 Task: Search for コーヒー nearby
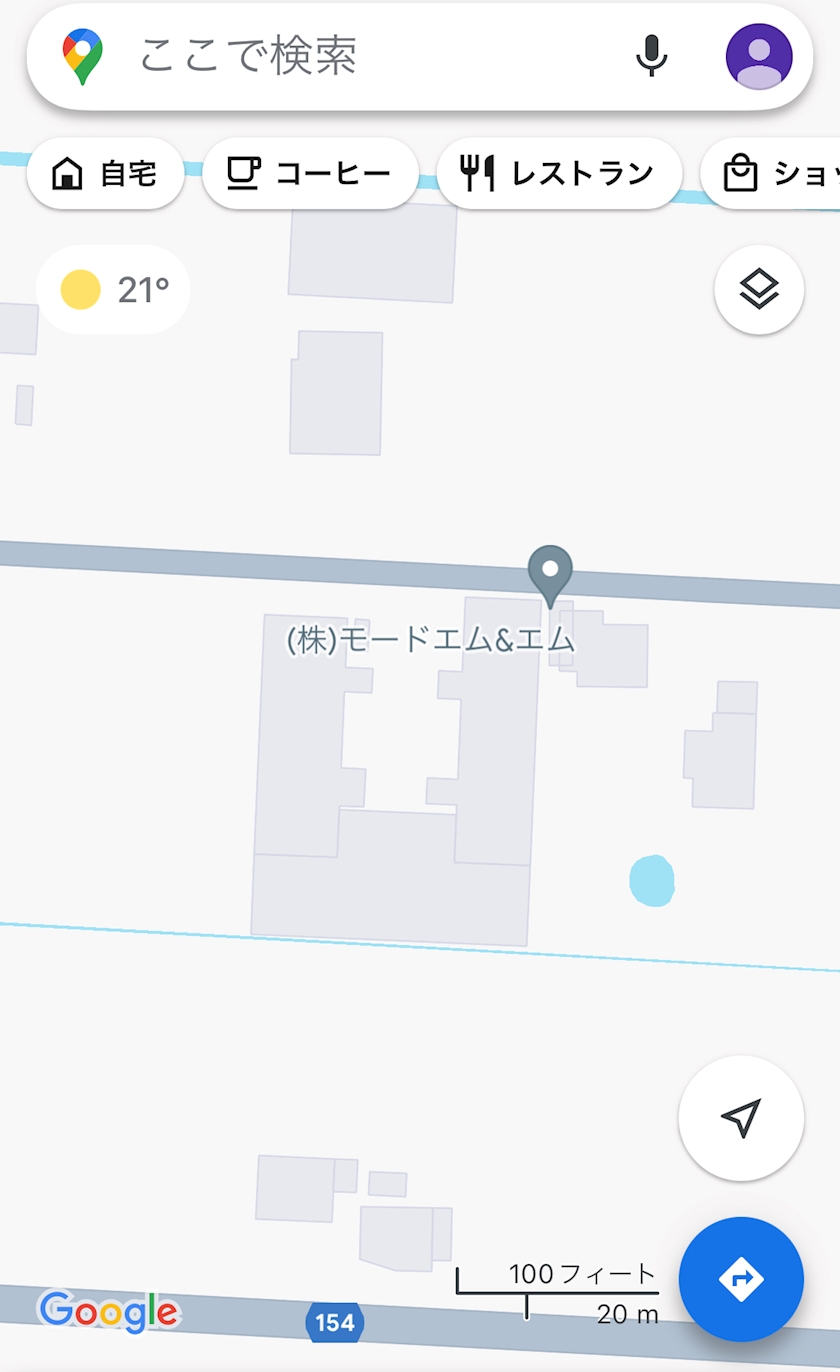[x=310, y=174]
